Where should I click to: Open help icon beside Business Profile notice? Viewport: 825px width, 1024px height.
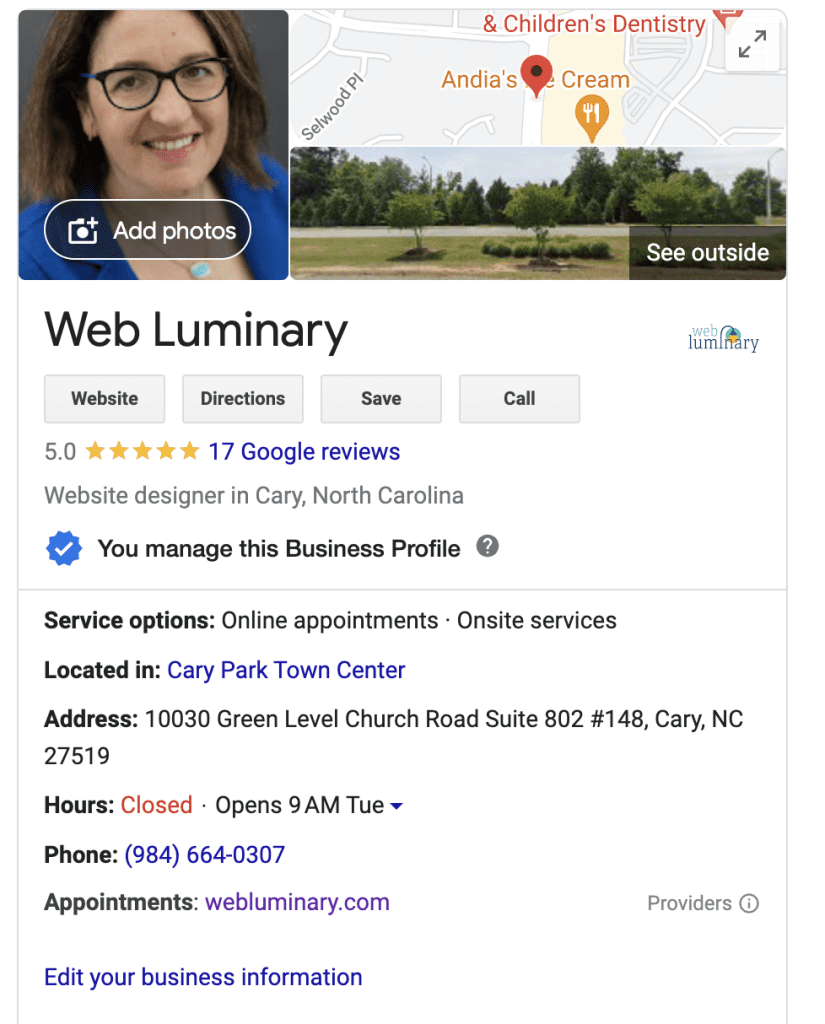click(x=487, y=547)
